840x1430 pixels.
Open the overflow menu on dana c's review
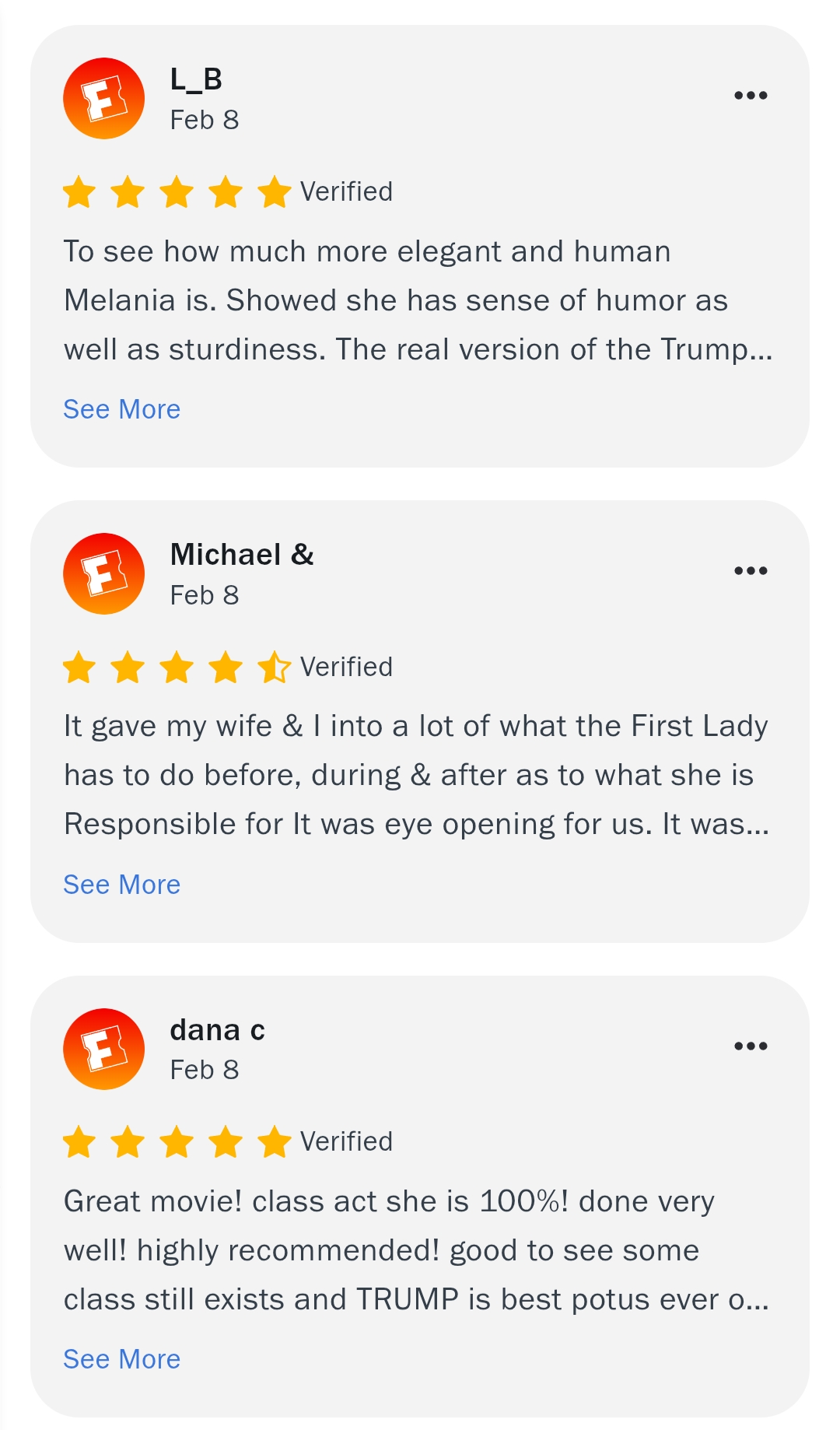coord(751,1046)
